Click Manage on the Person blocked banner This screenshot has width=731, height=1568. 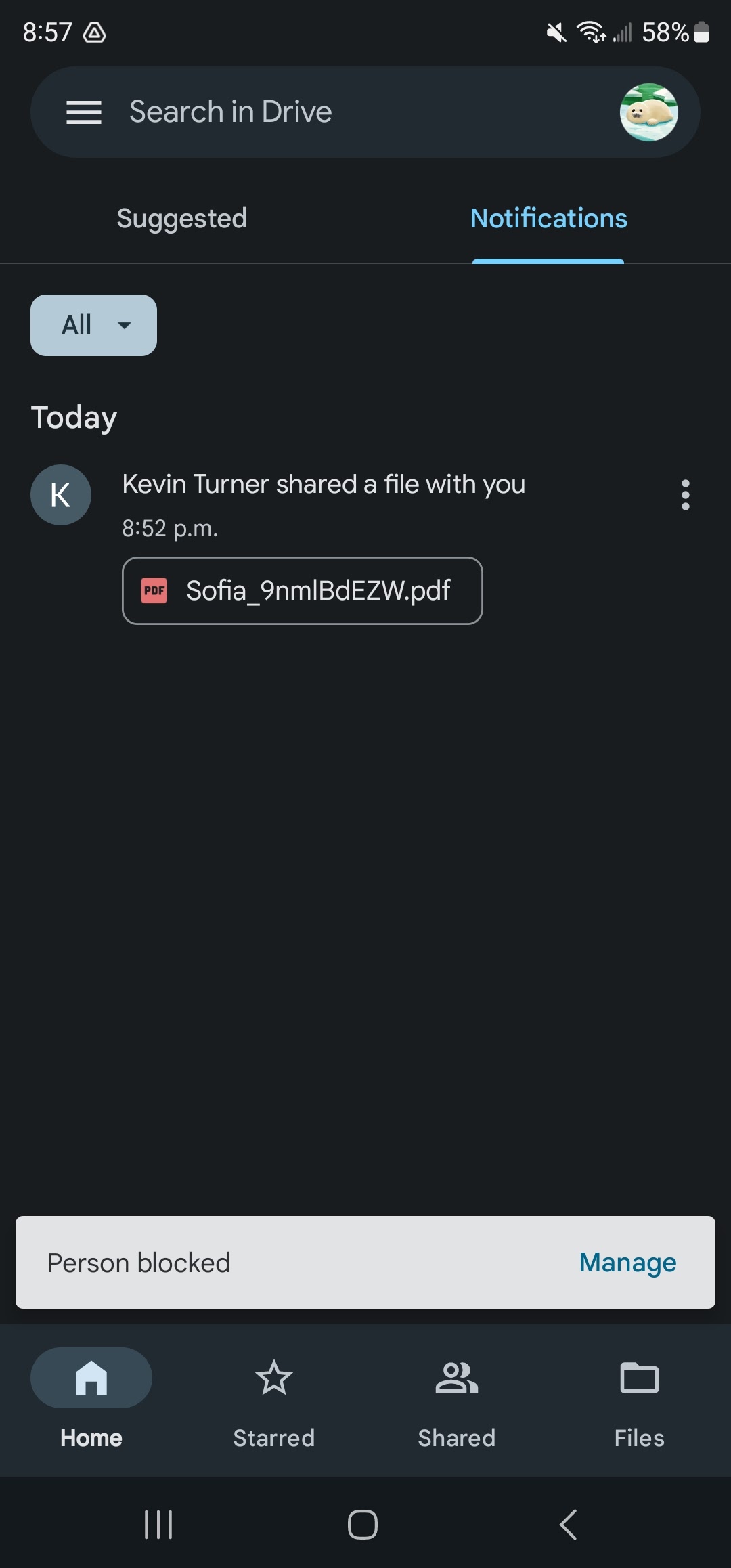click(626, 1262)
